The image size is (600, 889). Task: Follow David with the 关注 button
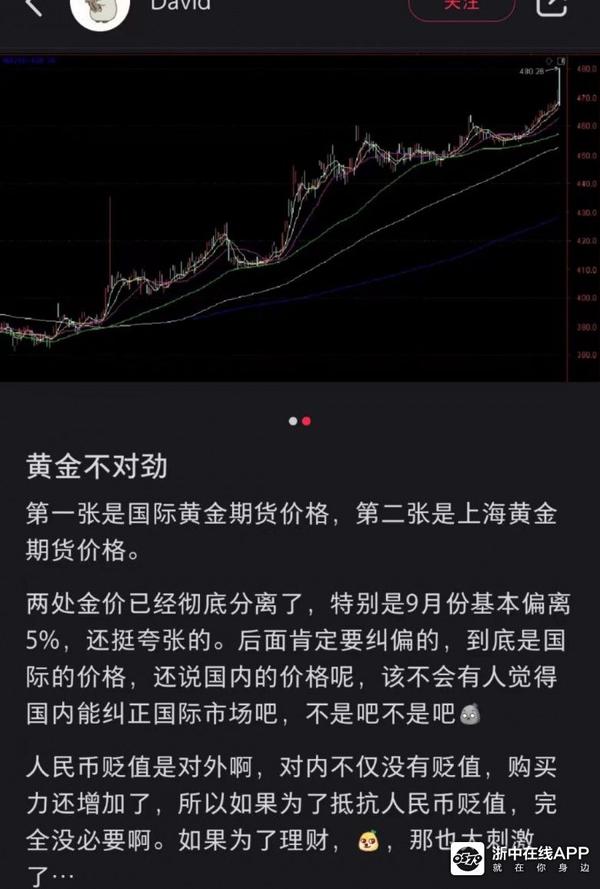coord(462,6)
